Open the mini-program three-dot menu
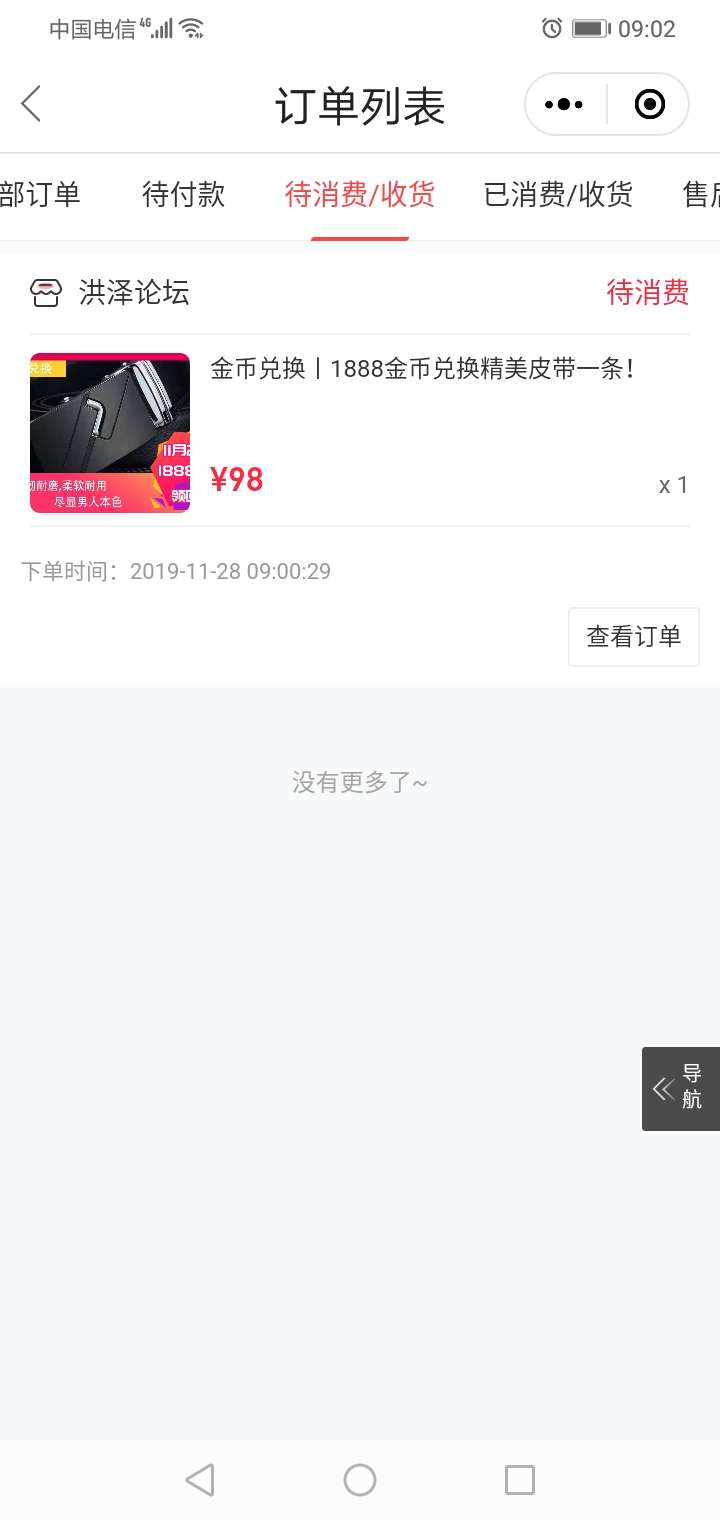720x1520 pixels. [x=565, y=104]
